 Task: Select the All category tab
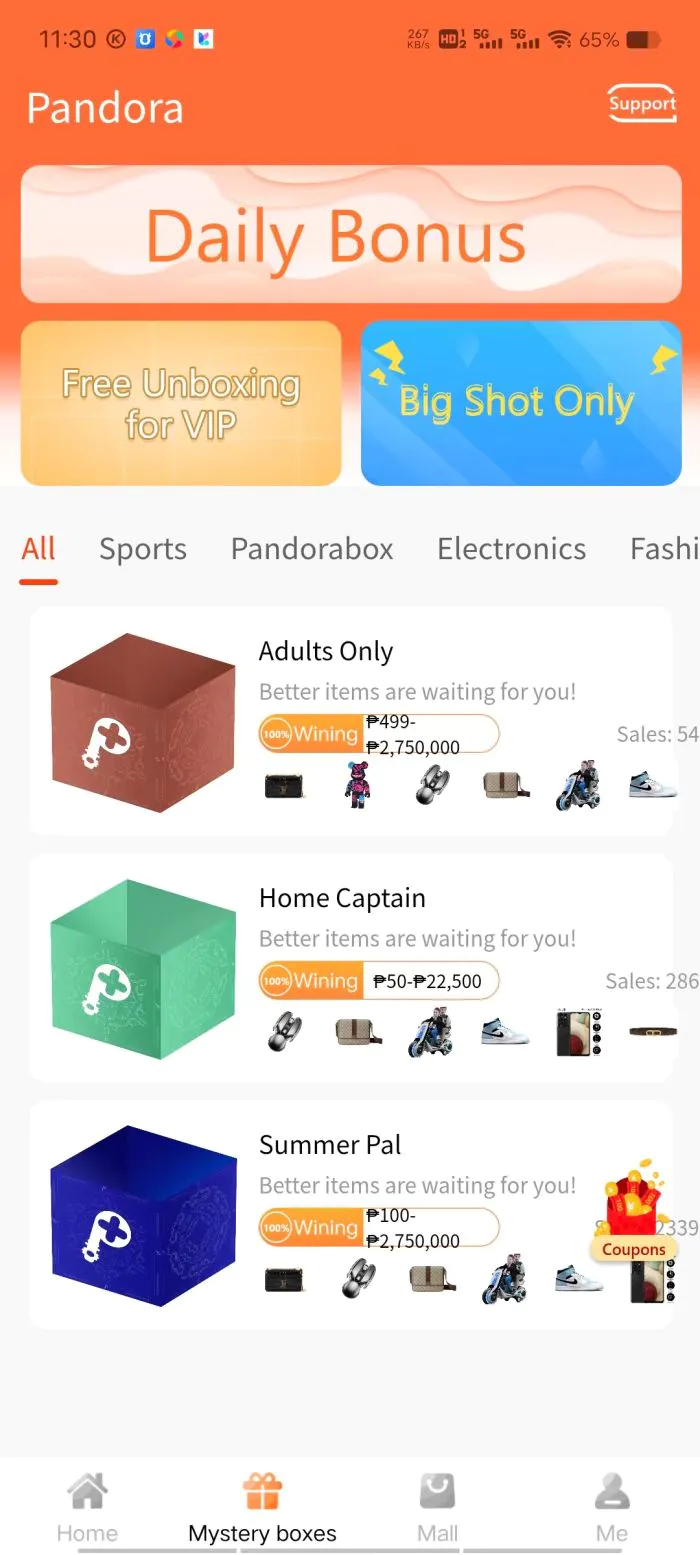[x=39, y=549]
